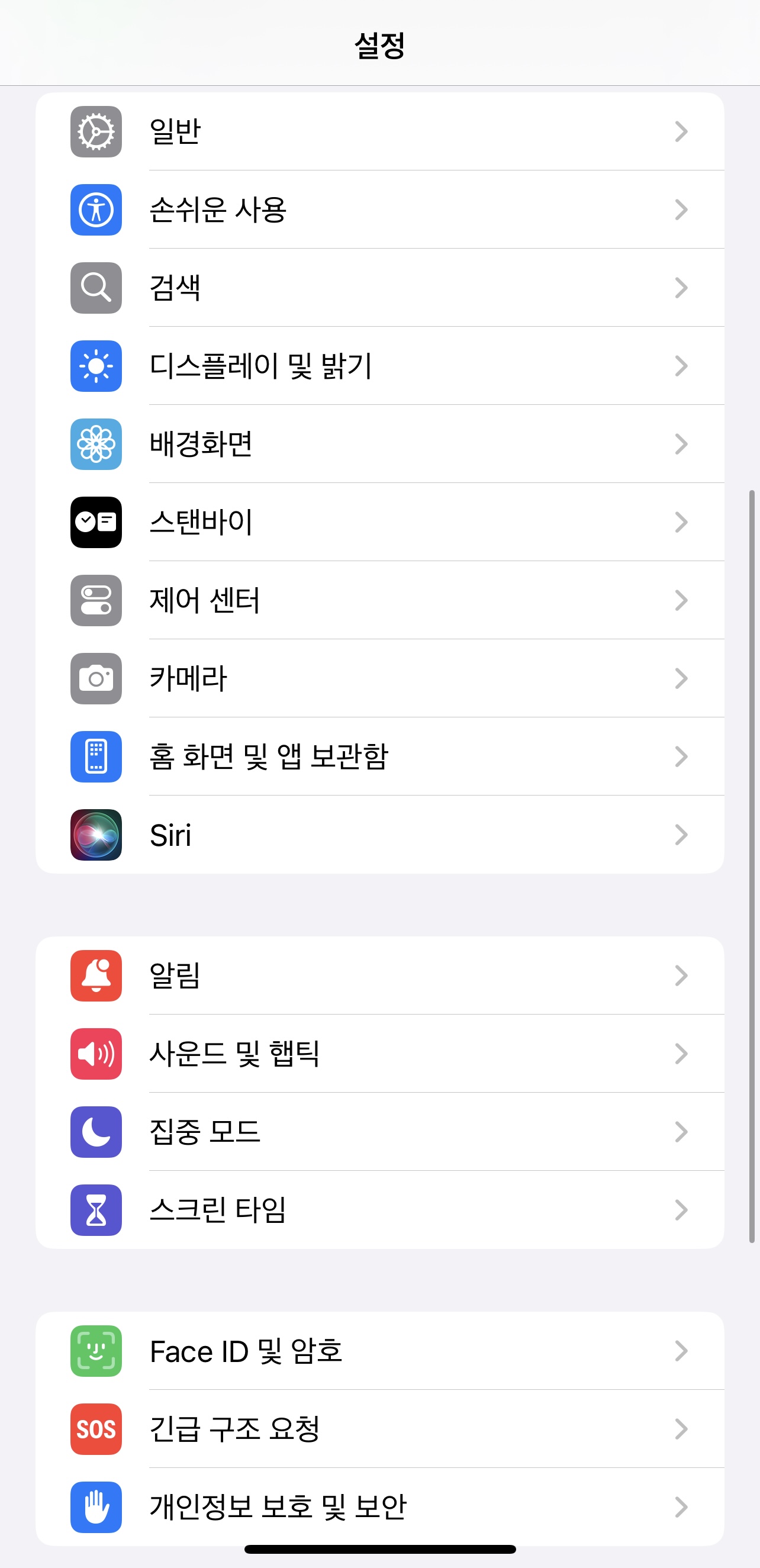The width and height of the screenshot is (760, 1568).
Task: Open the 일반 settings row
Action: click(x=379, y=131)
